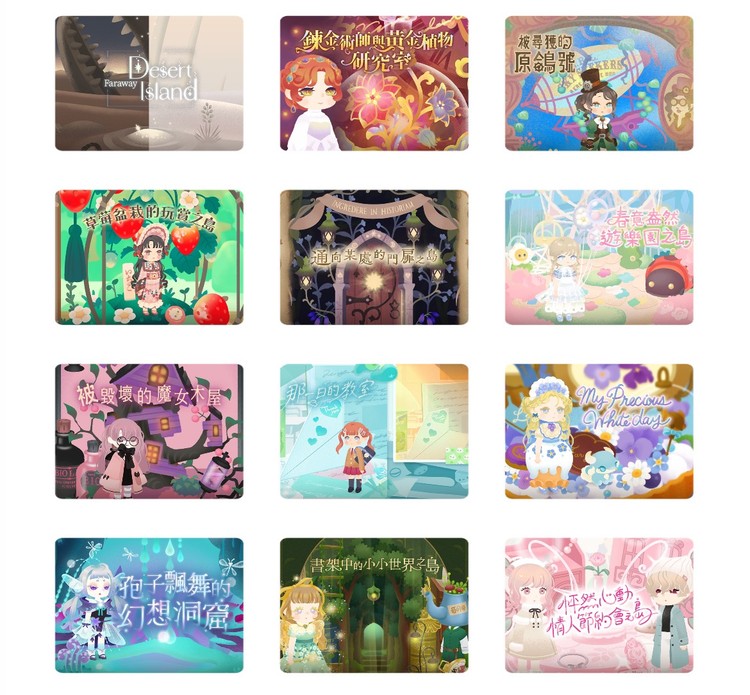Open the My Precious White Day banner
This screenshot has height=695, width=750.
click(598, 431)
